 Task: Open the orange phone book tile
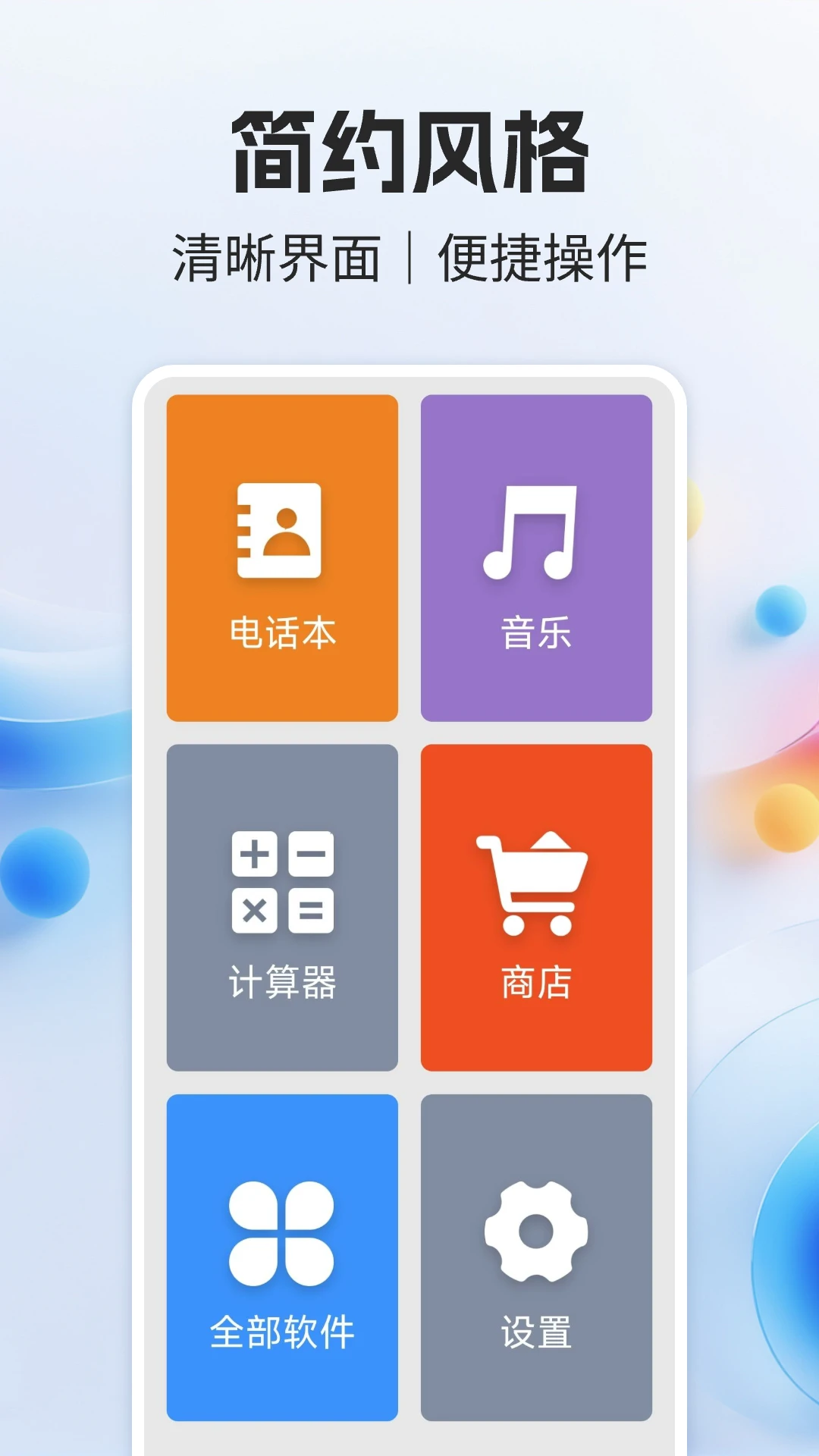(281, 557)
